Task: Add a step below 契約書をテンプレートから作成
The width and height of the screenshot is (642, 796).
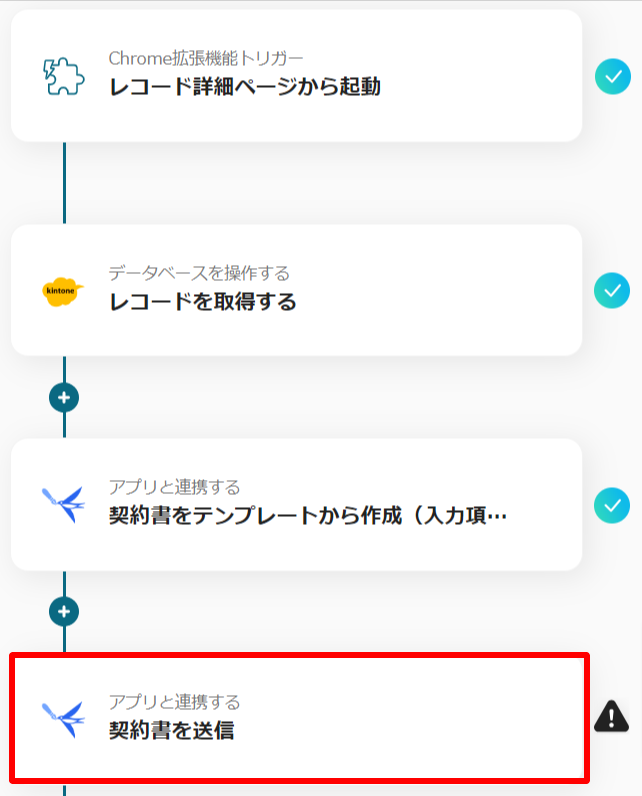Action: point(64,610)
